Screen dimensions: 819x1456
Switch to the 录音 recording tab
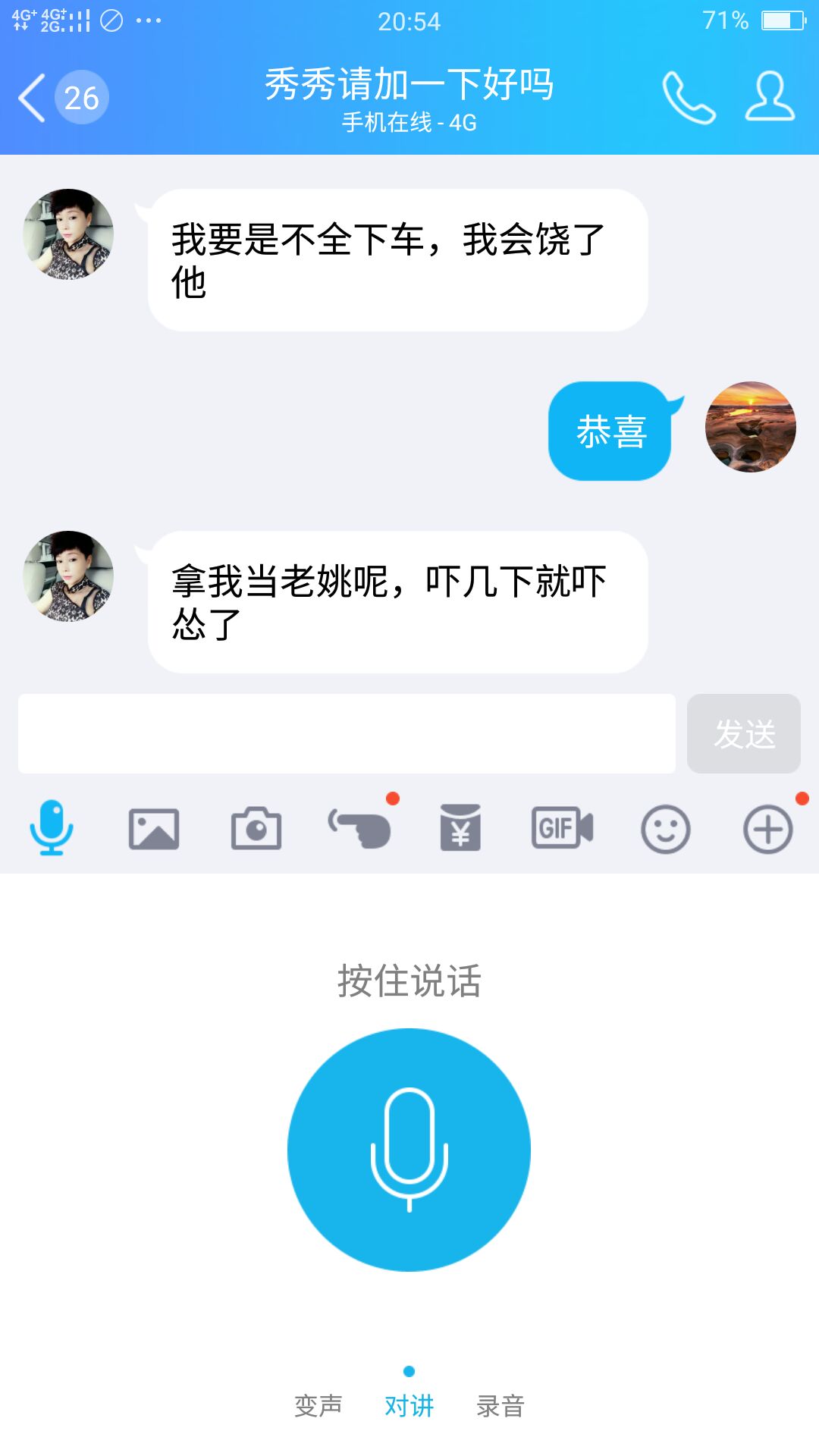500,1406
